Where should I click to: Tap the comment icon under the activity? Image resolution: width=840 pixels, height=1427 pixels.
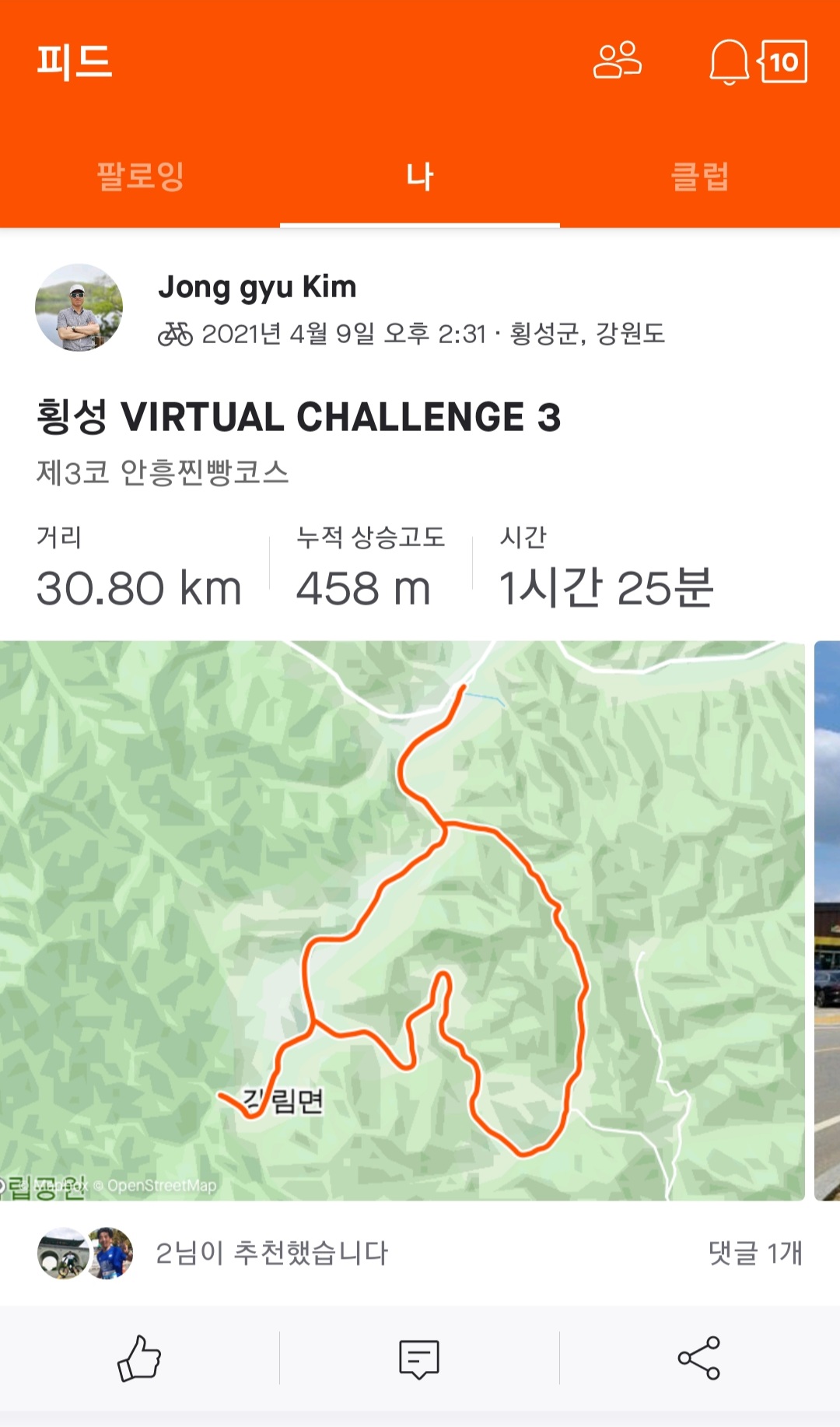point(419,1359)
